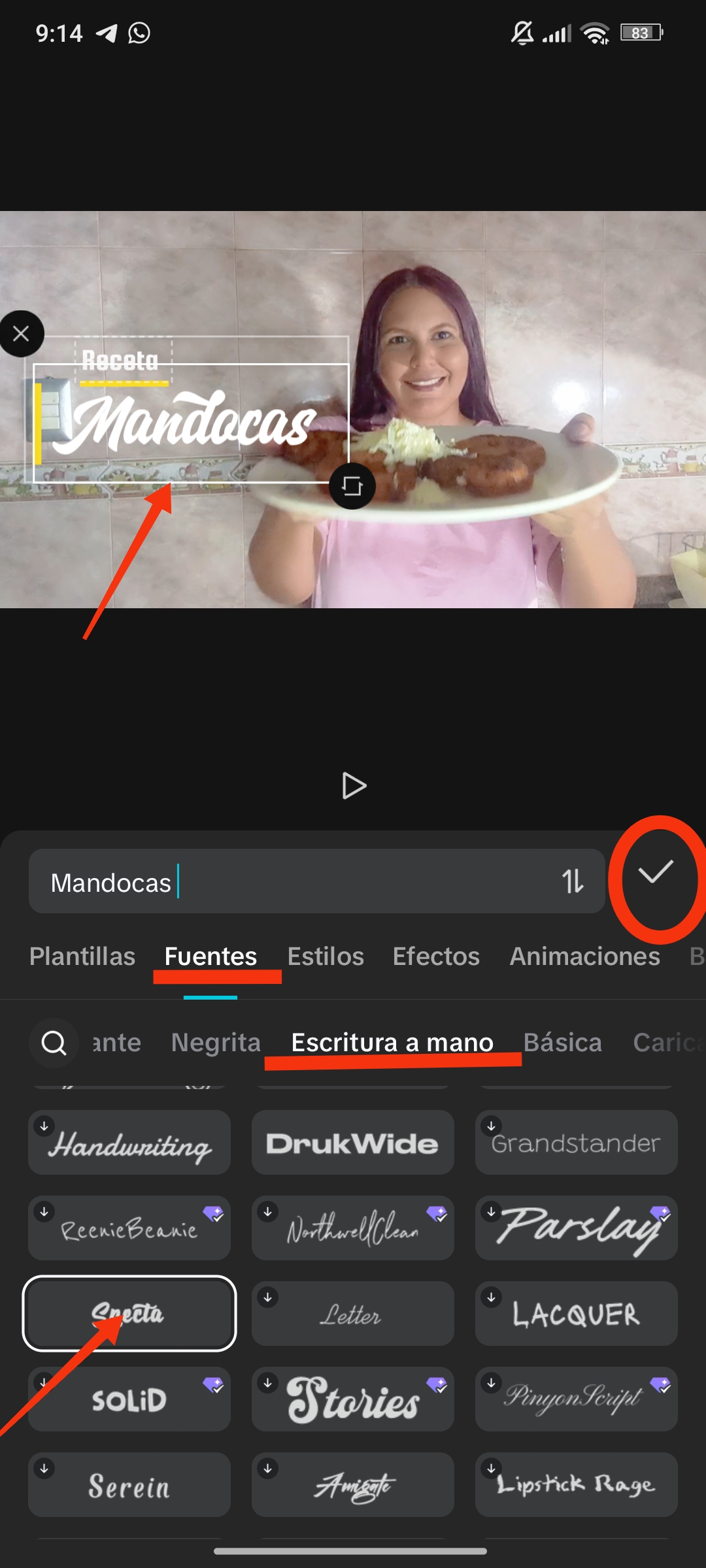Play the video preview

pos(354,786)
